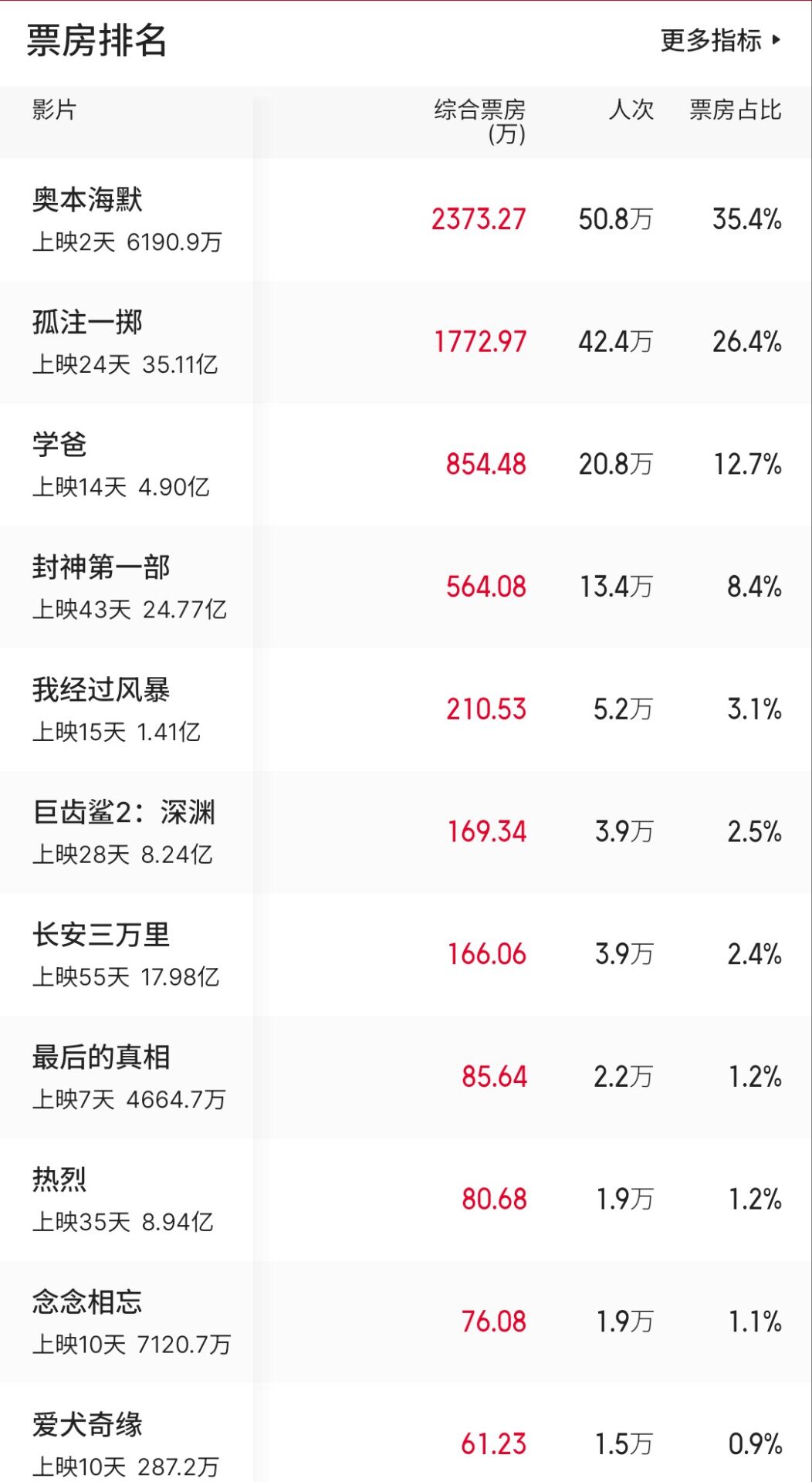Screen dimensions: 812x1482
Task: Open 更多指标 for more metrics
Action: click(721, 40)
